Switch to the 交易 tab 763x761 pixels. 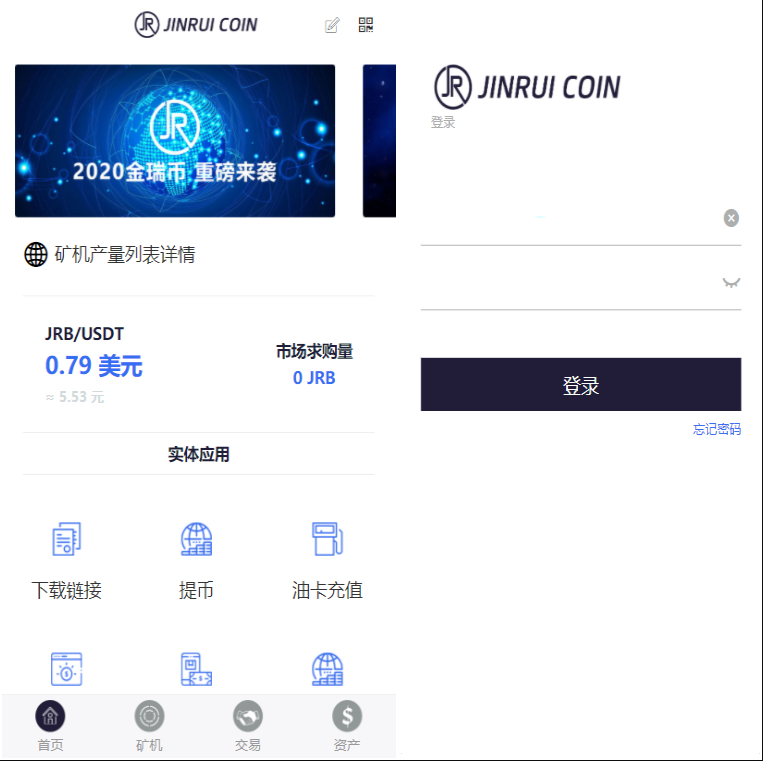pos(248,725)
